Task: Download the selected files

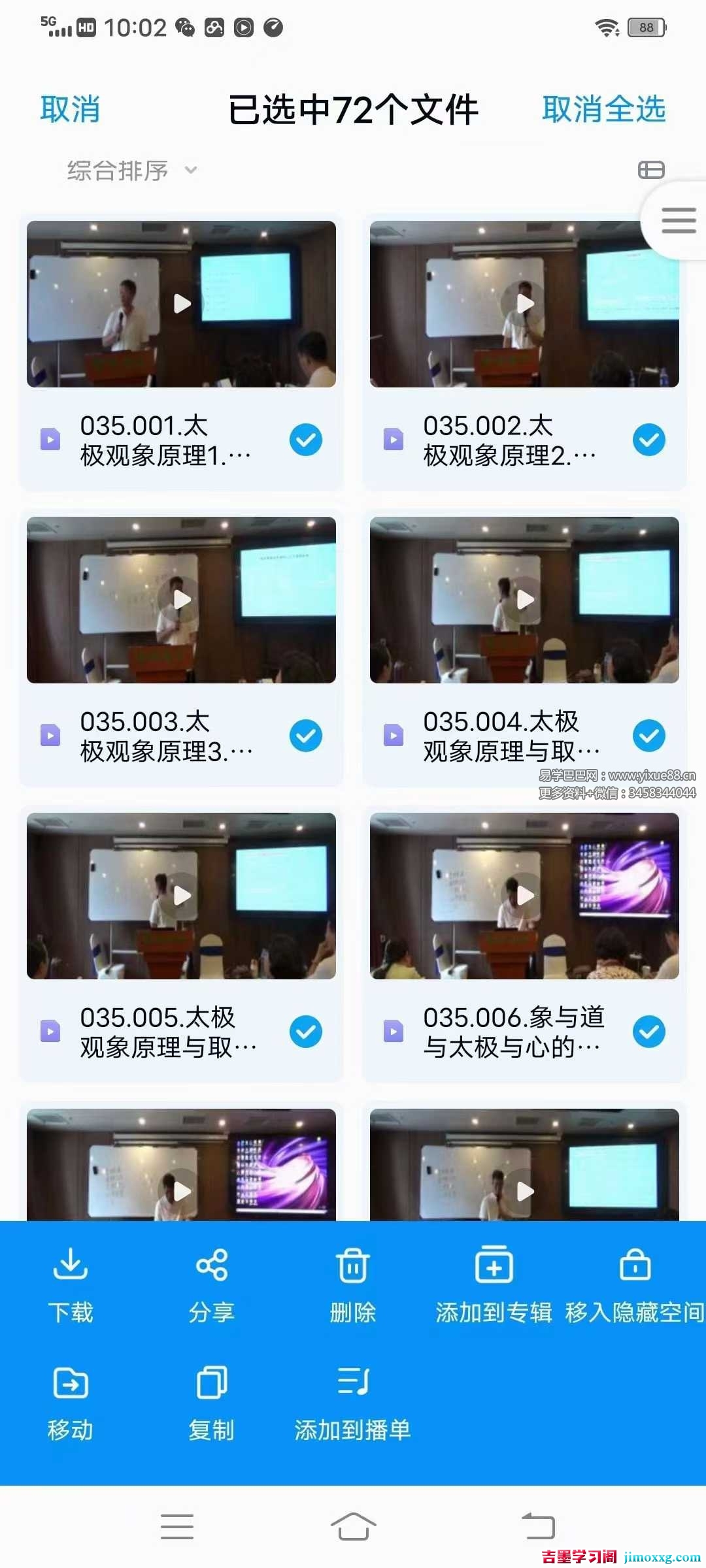Action: (70, 1284)
